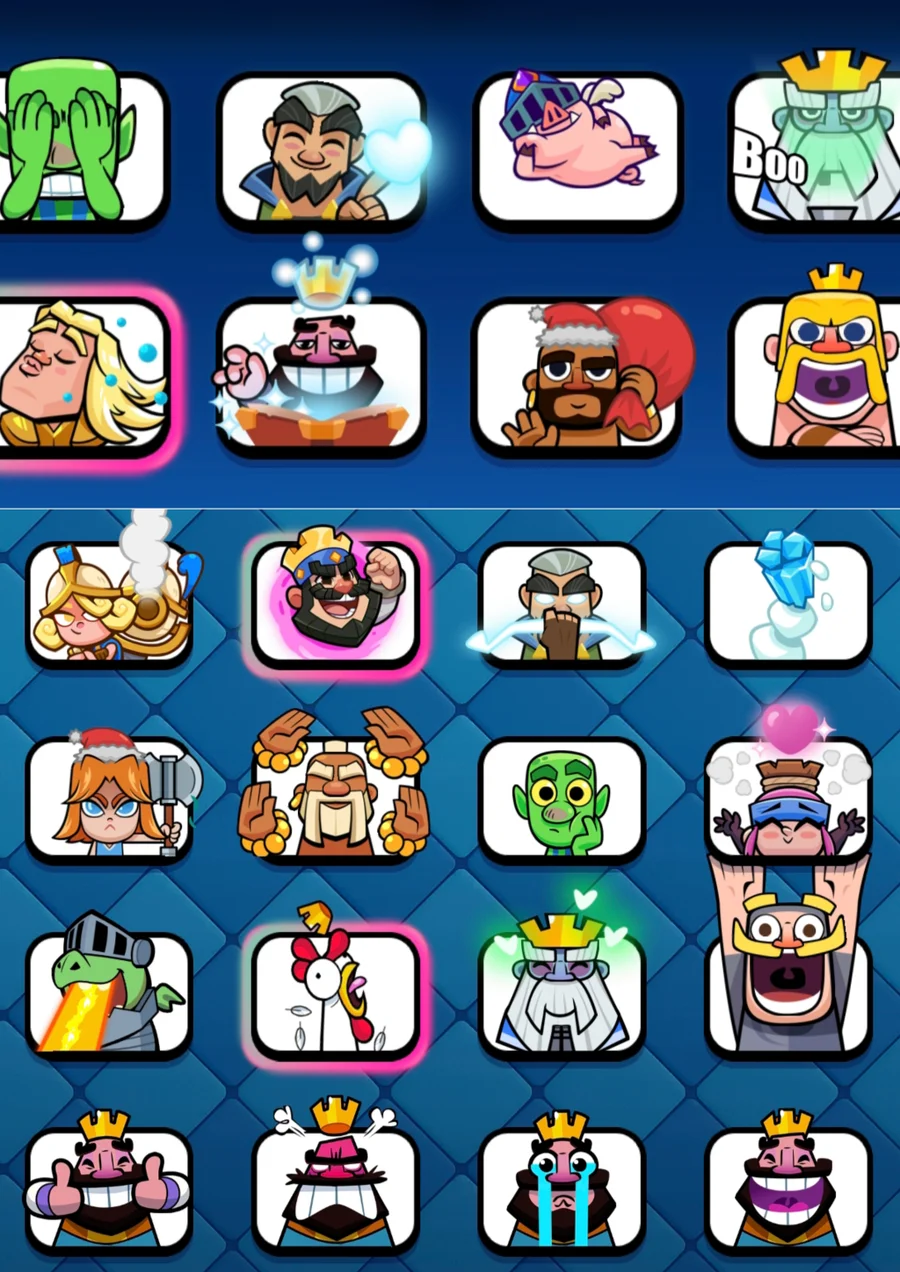Select the chicken with crown emote
Screen dimensions: 900x1272
point(335,995)
